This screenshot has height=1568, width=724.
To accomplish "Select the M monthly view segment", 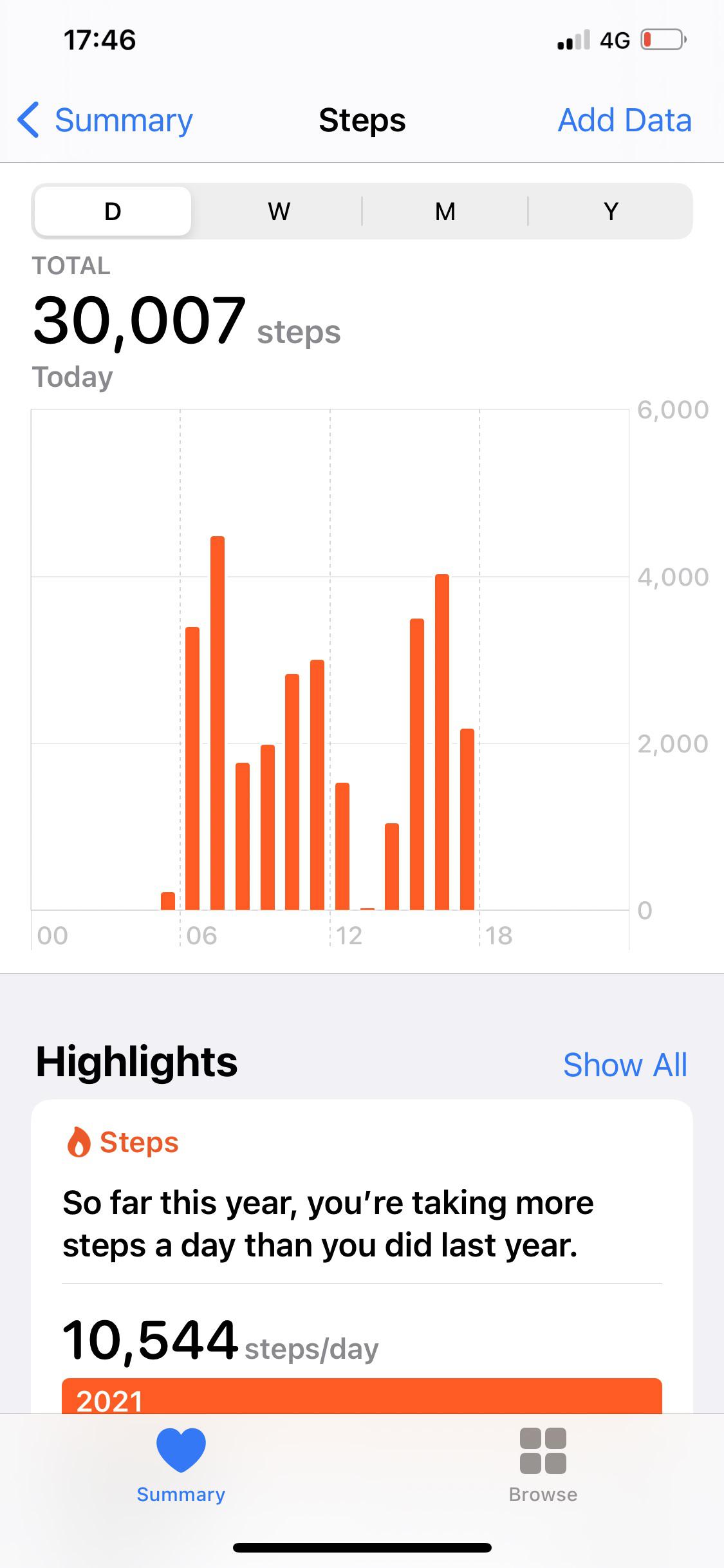I will [x=444, y=210].
